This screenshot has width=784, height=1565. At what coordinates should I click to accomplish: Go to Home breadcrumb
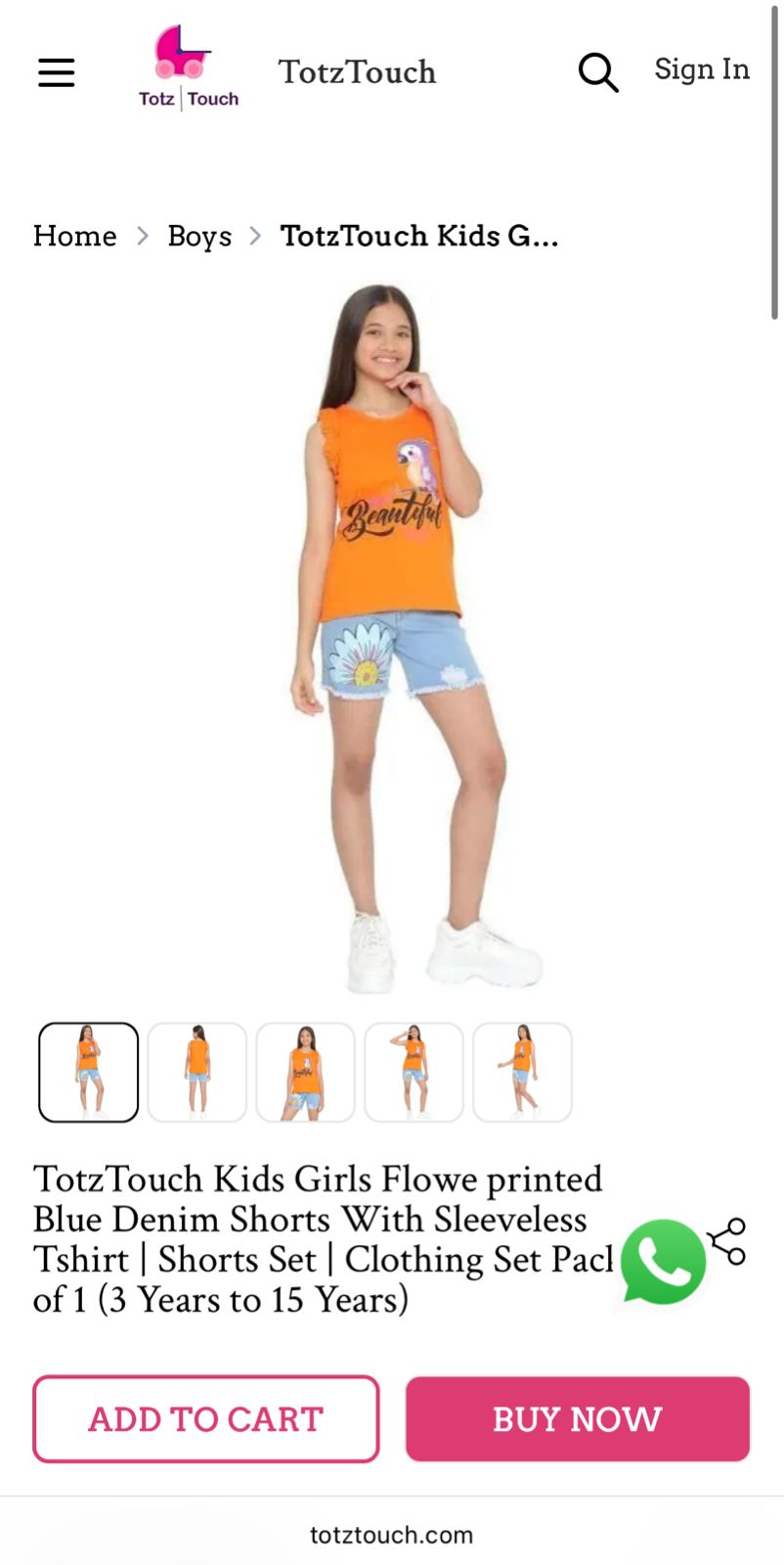pos(75,236)
